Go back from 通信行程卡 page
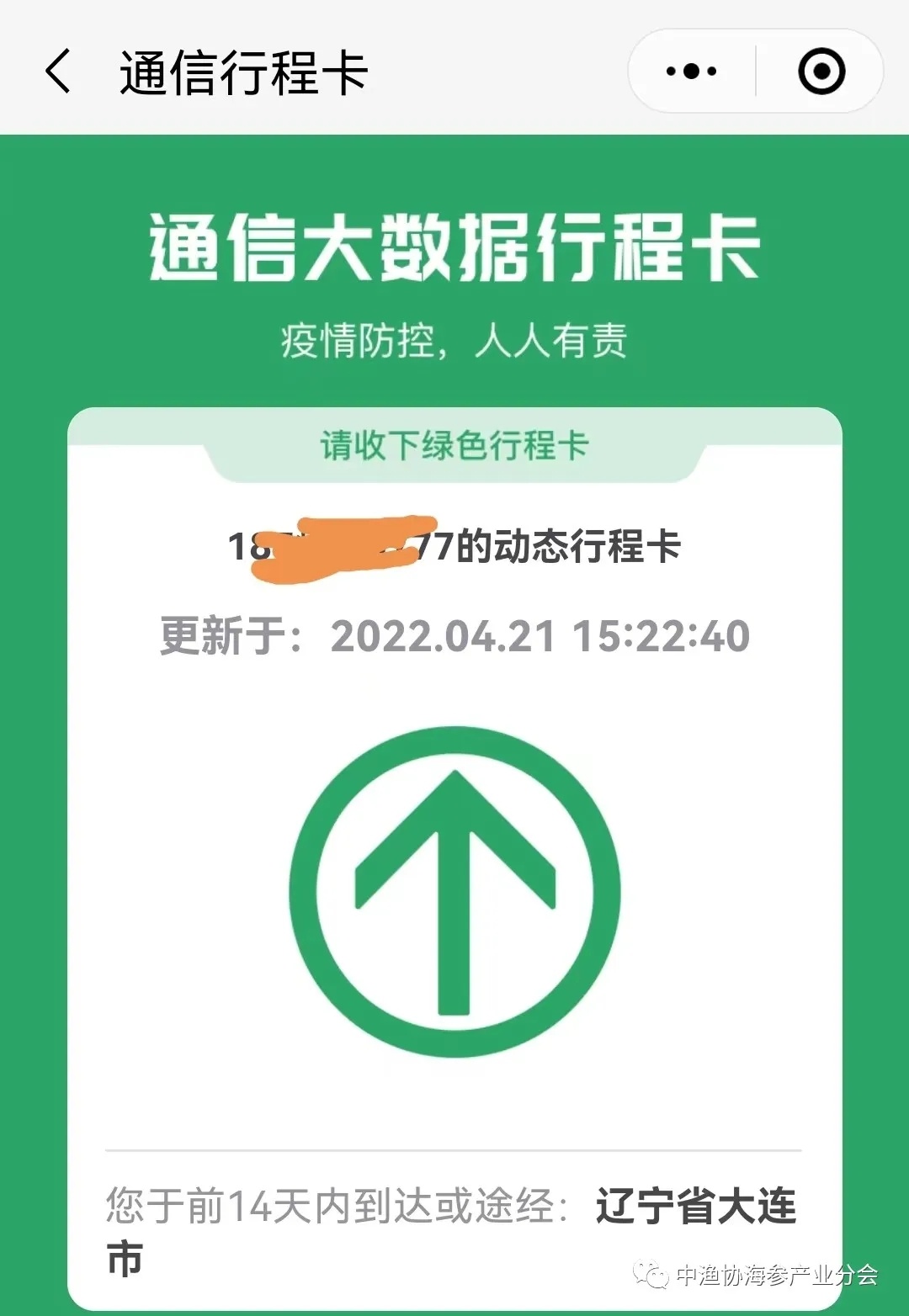Screen dimensions: 909x1316 [58, 71]
